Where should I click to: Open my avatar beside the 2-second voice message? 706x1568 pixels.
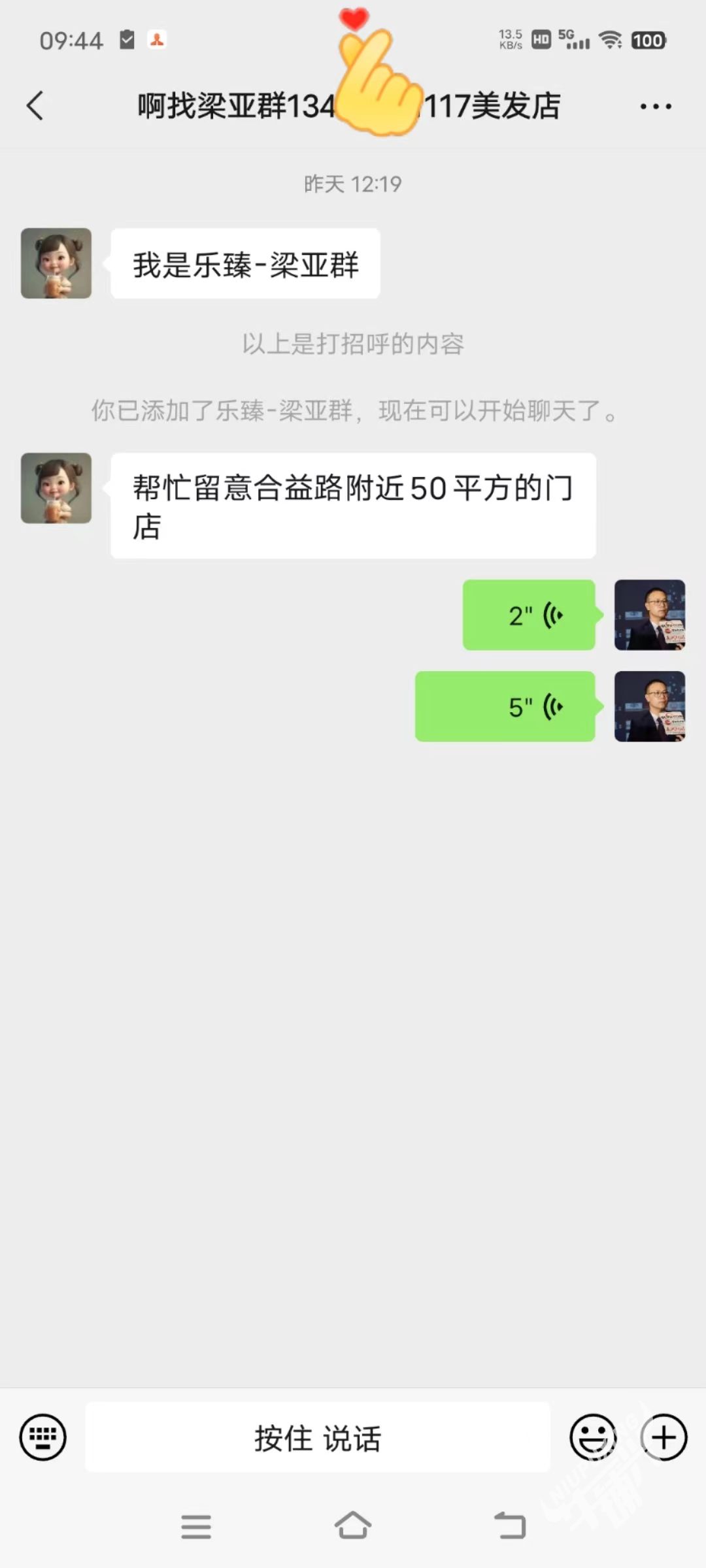(650, 615)
